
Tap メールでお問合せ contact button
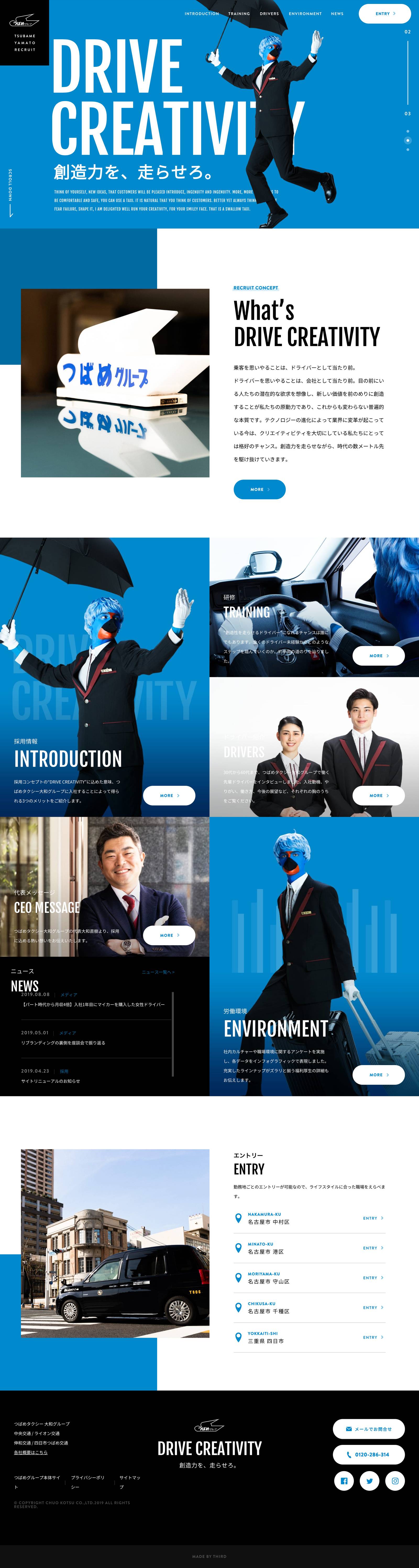click(x=368, y=1429)
